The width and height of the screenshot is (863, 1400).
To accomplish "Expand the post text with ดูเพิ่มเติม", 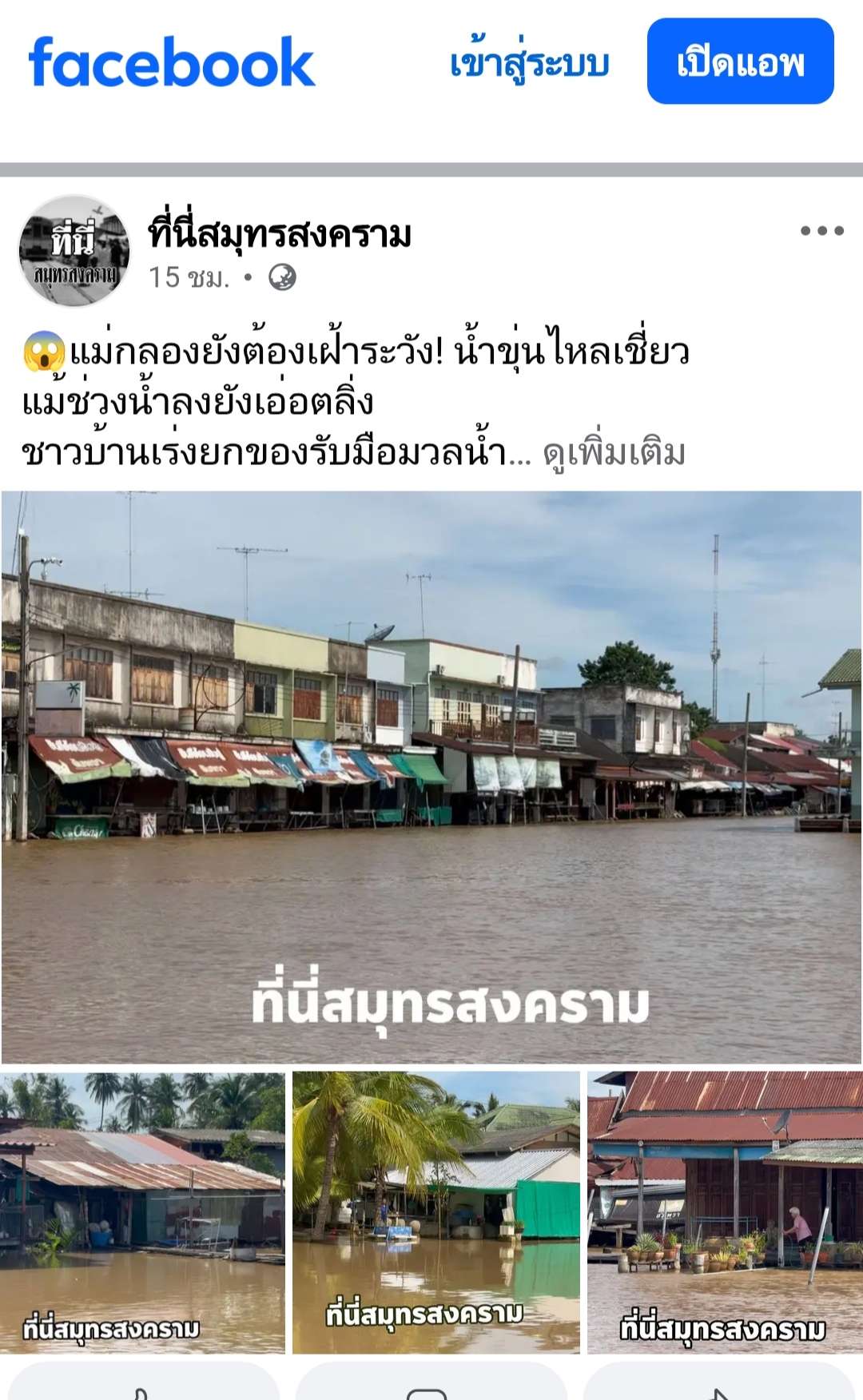I will coord(614,453).
